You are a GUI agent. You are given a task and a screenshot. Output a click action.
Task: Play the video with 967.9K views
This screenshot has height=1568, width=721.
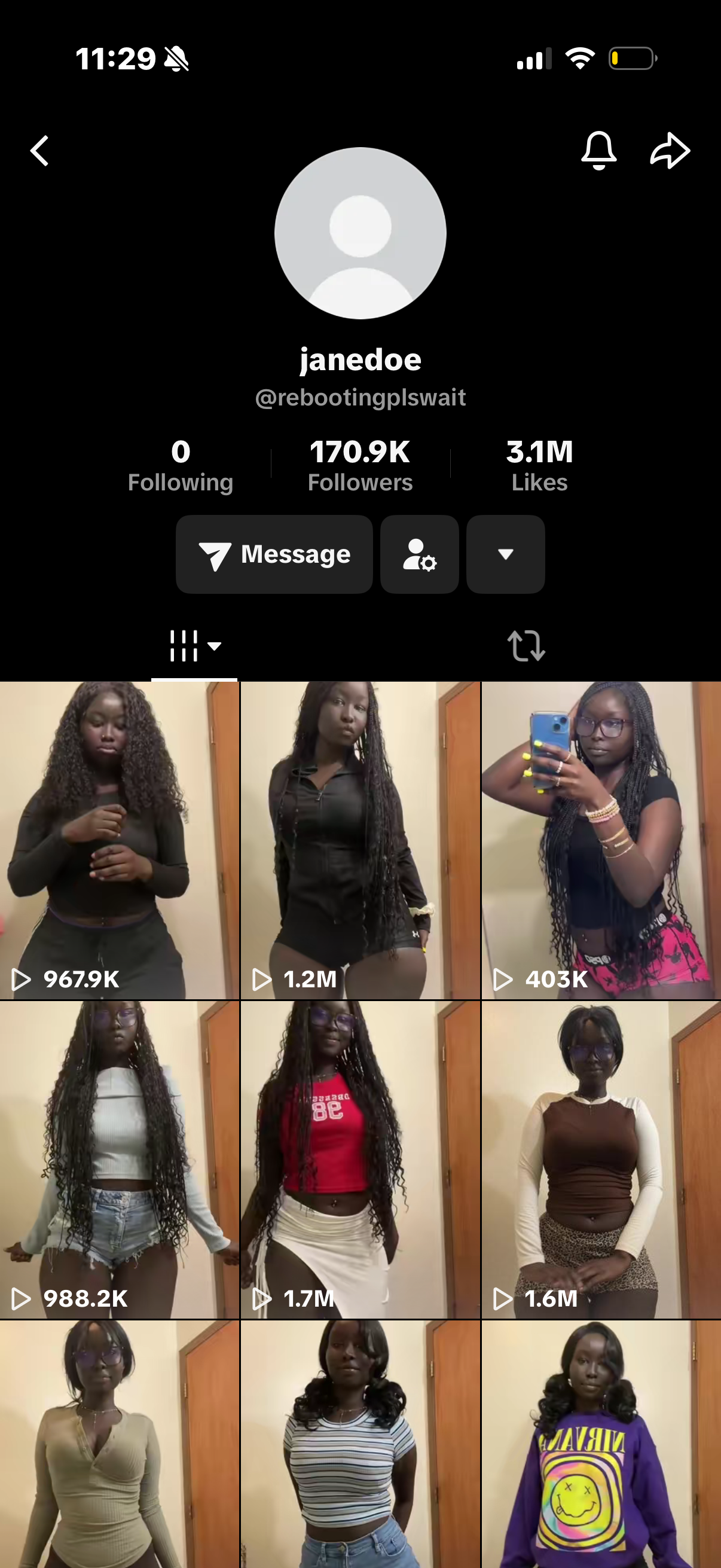click(x=119, y=840)
